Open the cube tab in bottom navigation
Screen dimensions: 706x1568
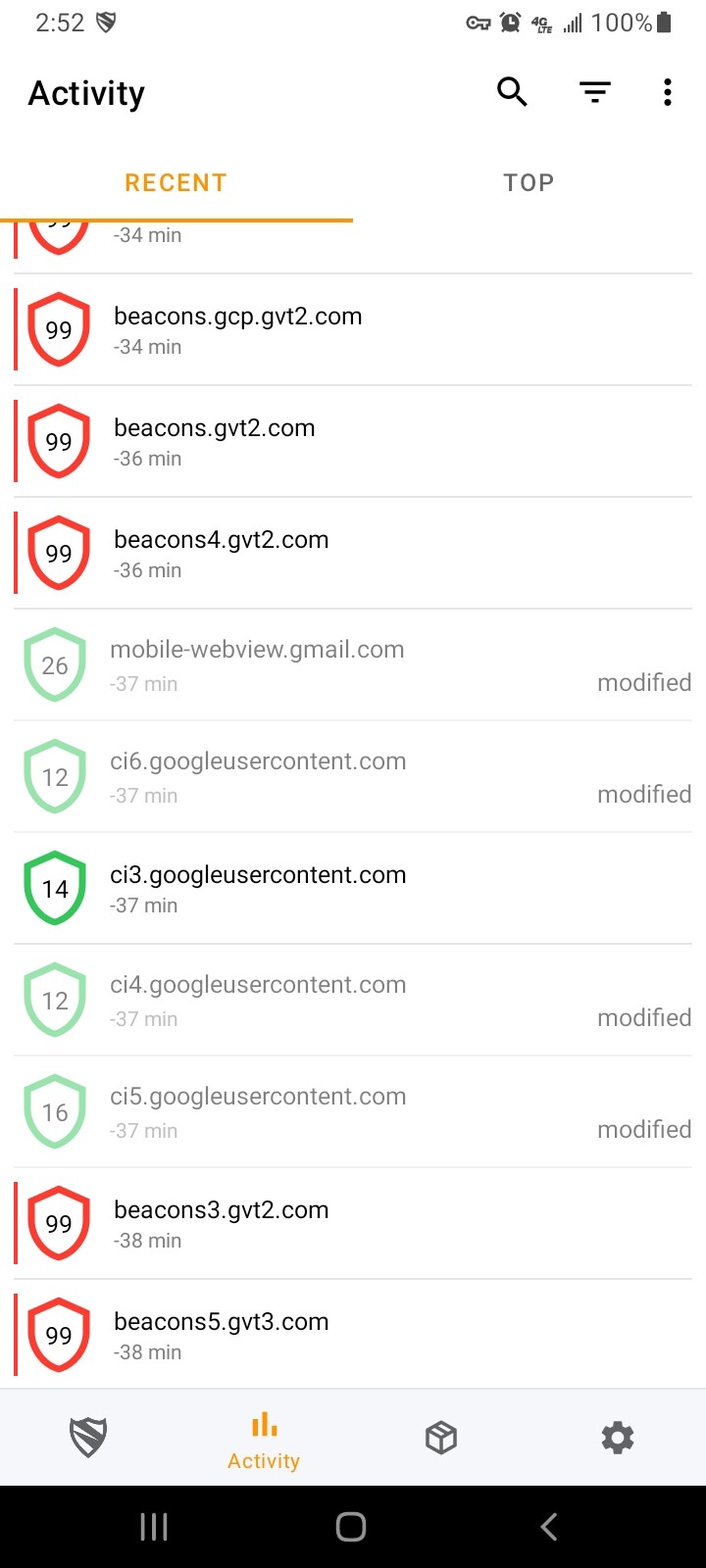441,1438
